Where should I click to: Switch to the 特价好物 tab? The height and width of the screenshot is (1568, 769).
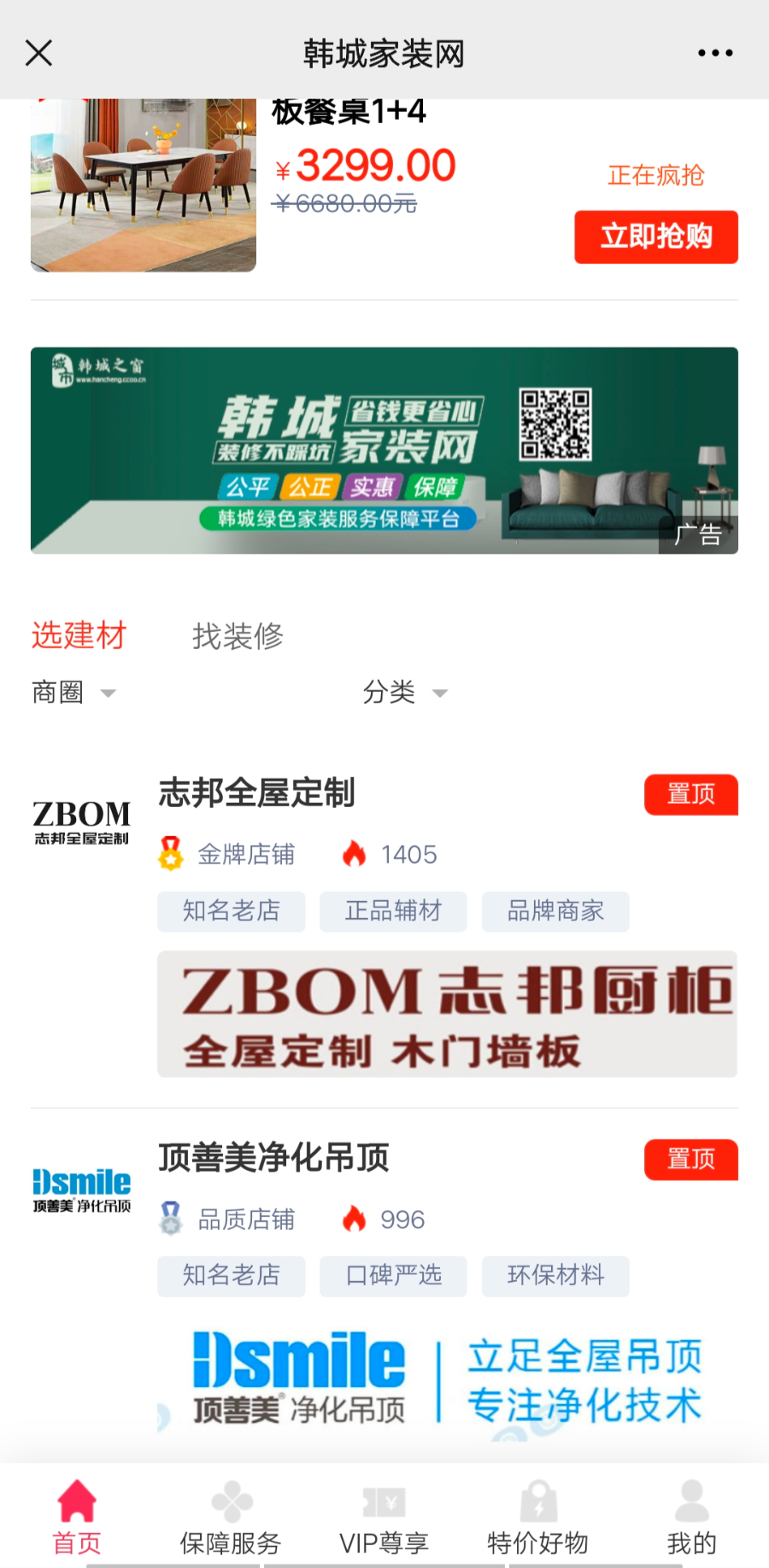click(537, 1518)
